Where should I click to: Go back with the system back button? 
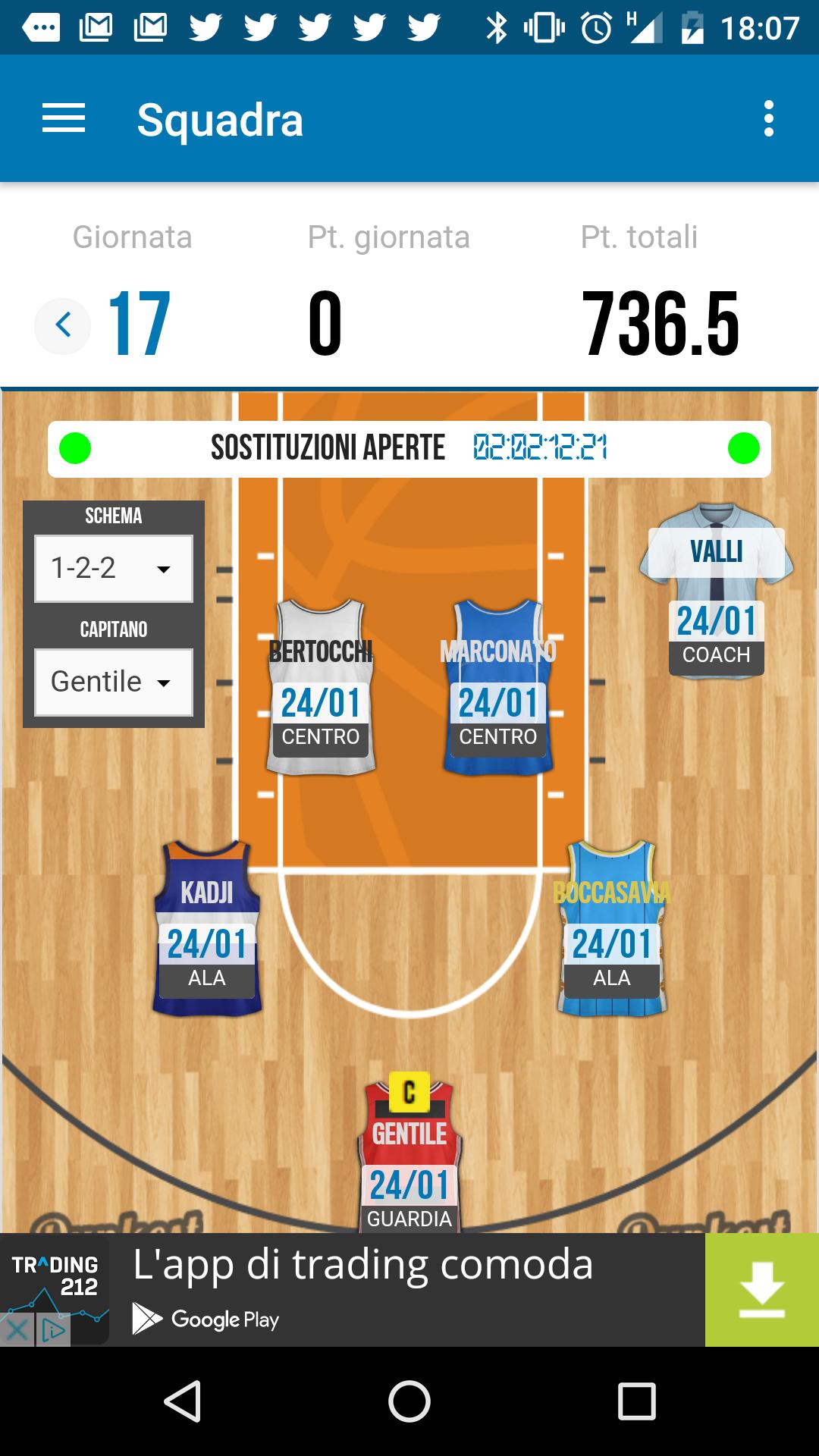click(x=182, y=1401)
